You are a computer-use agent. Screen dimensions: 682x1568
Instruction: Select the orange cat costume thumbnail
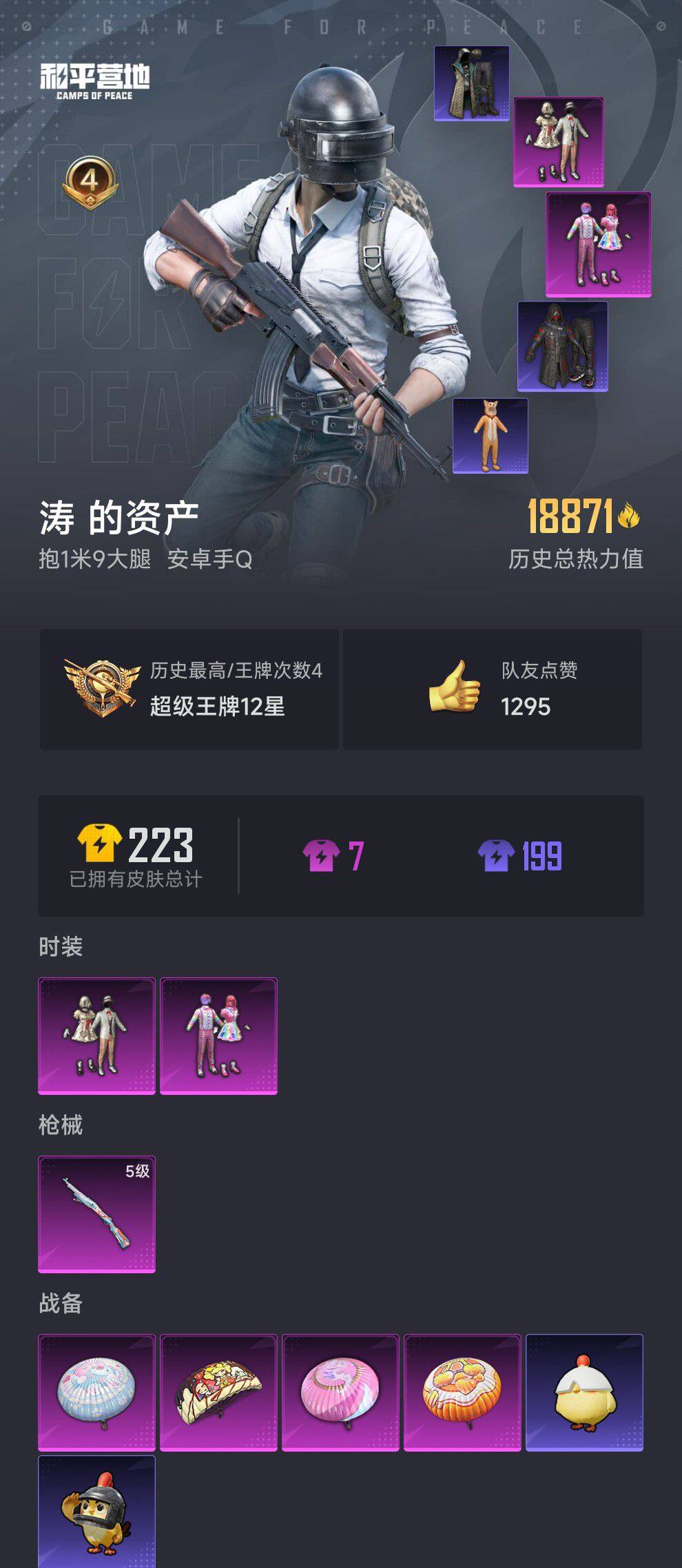491,436
